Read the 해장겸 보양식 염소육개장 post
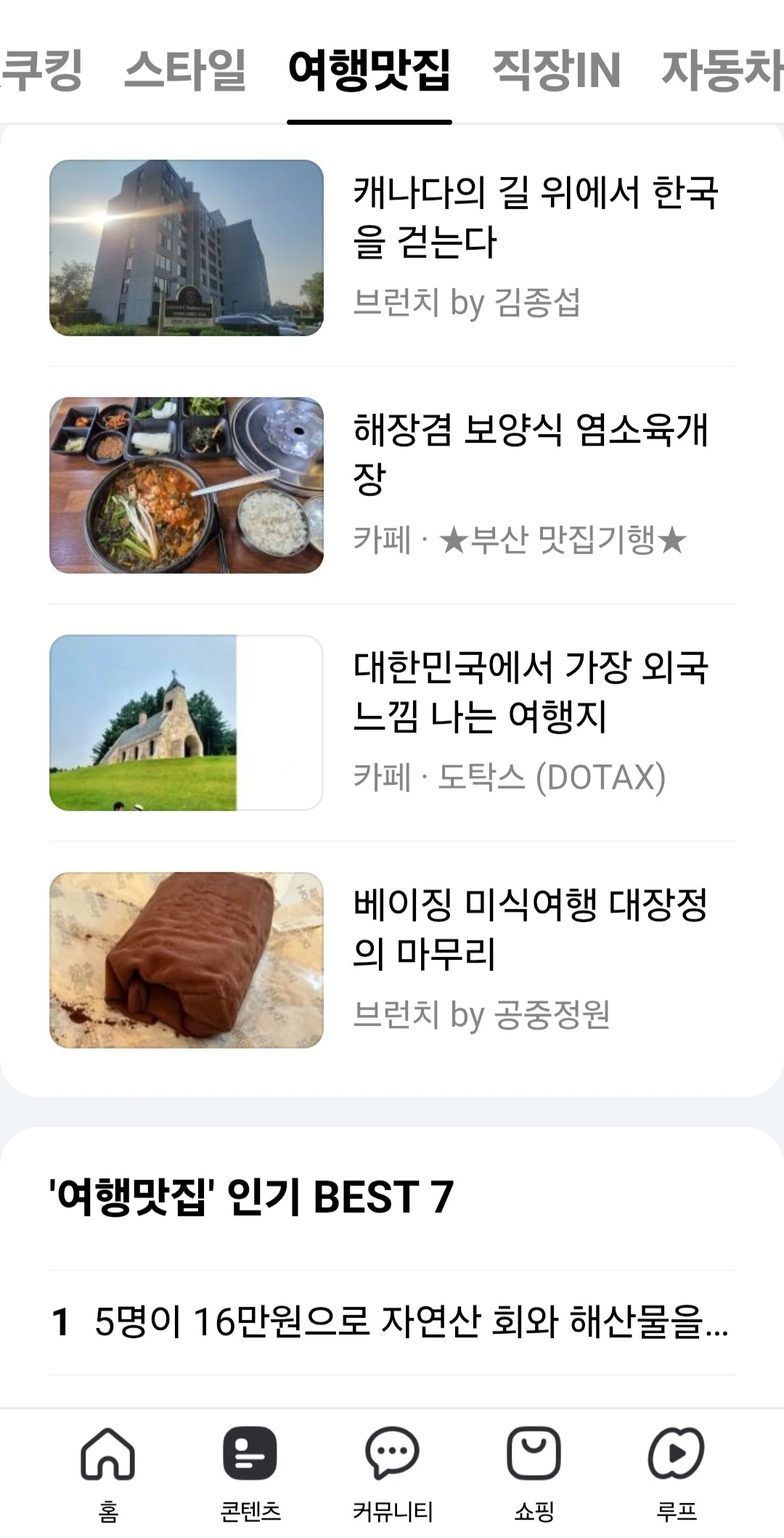784x1538 pixels. click(x=530, y=454)
